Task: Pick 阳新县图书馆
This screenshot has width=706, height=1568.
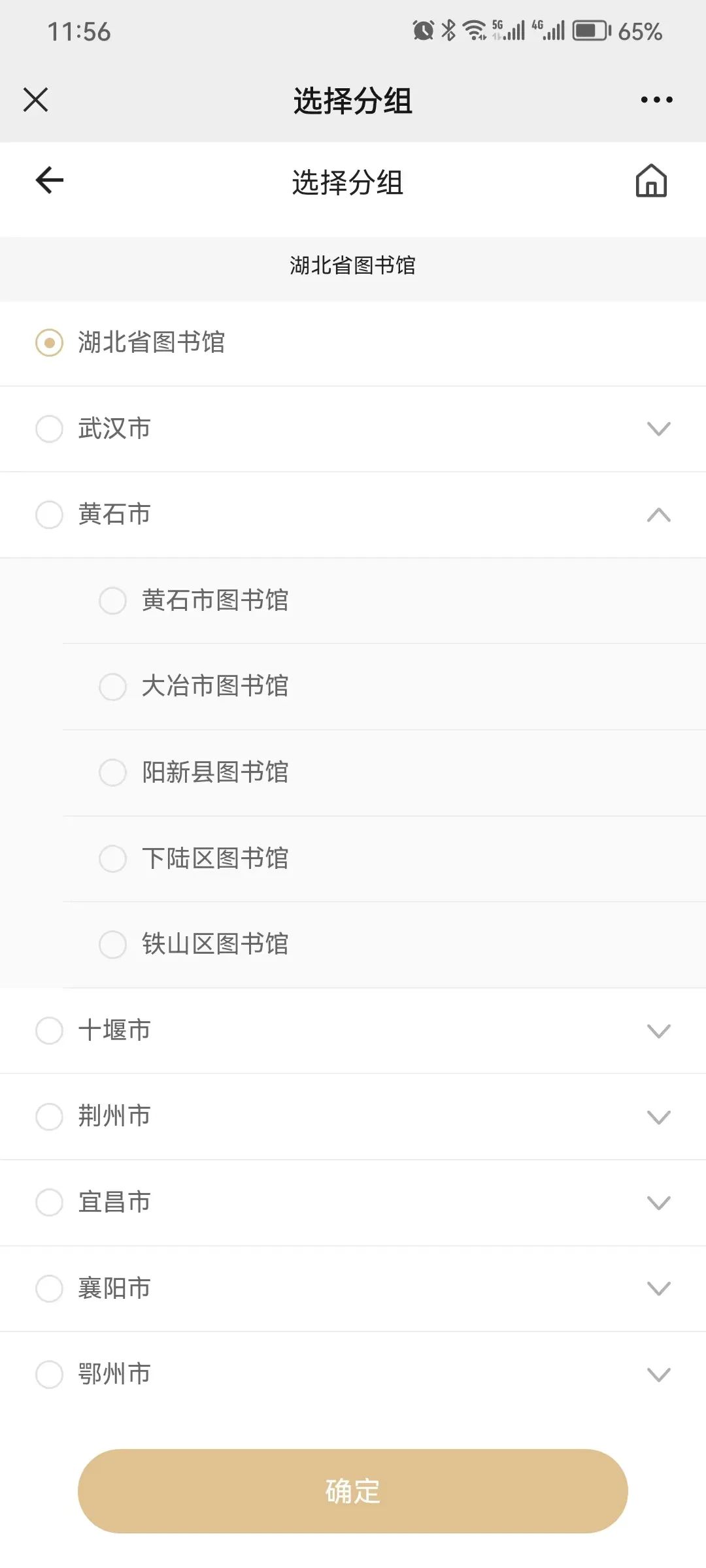Action: point(112,772)
